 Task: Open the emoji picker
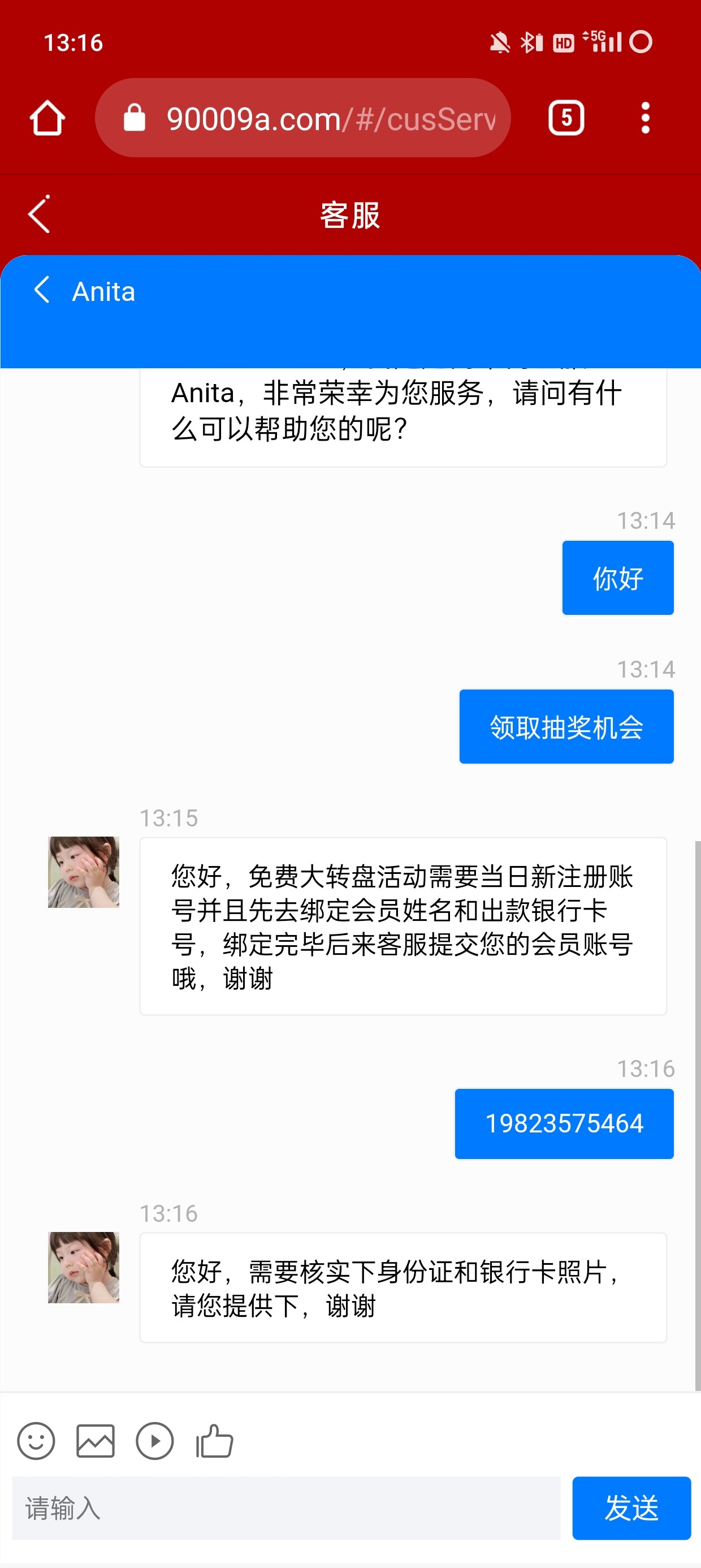(36, 1441)
